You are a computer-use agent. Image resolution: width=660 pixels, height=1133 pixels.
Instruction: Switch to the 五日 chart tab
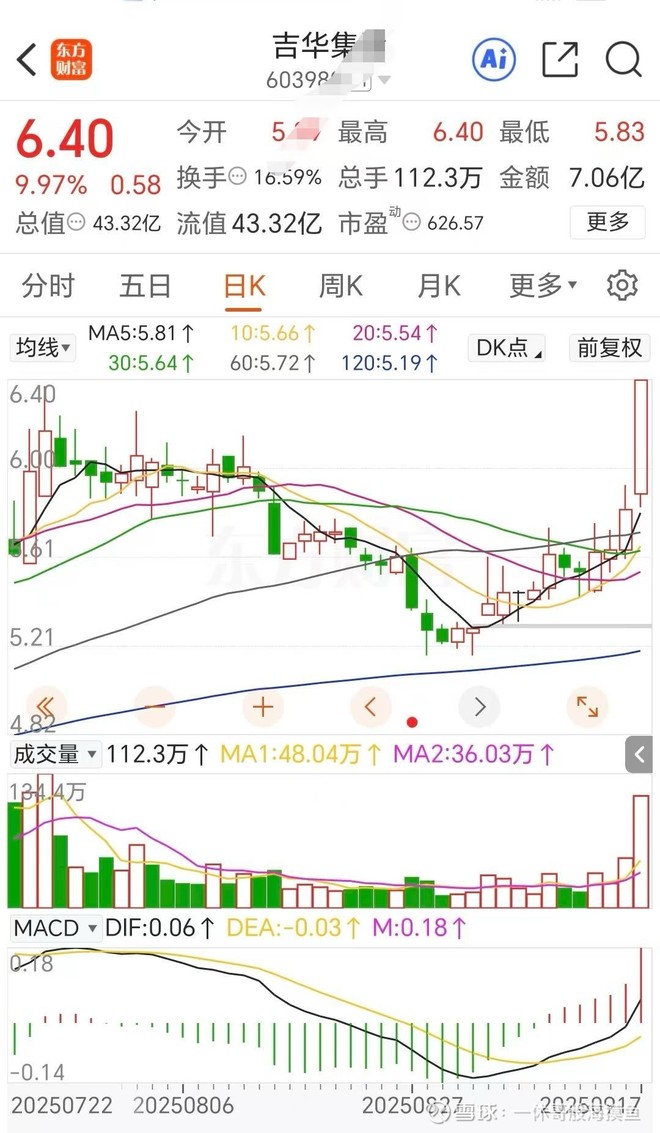point(146,287)
